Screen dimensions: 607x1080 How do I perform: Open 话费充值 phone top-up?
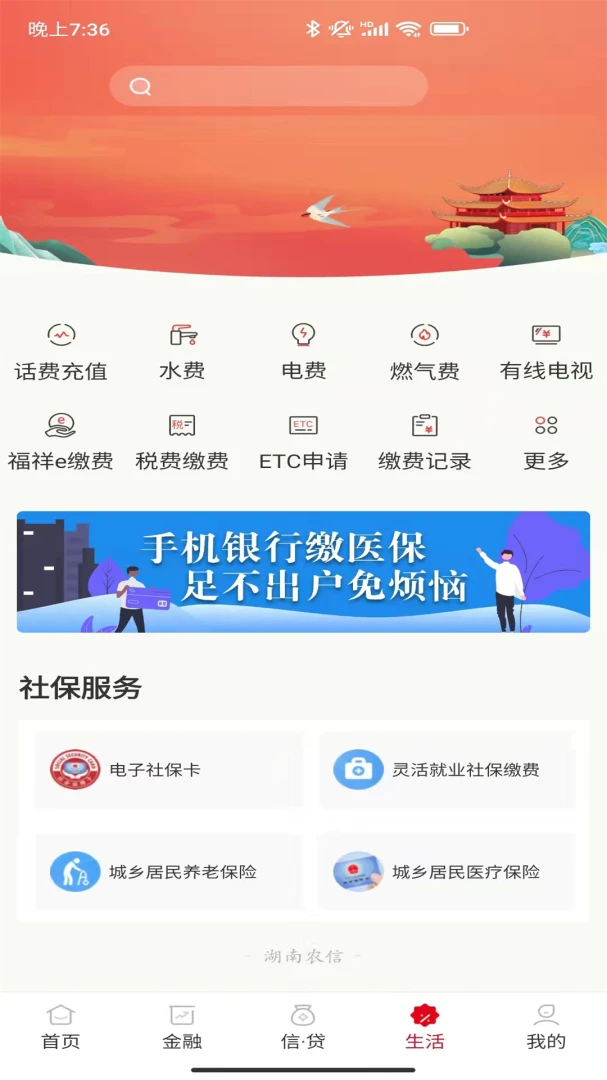(x=61, y=352)
